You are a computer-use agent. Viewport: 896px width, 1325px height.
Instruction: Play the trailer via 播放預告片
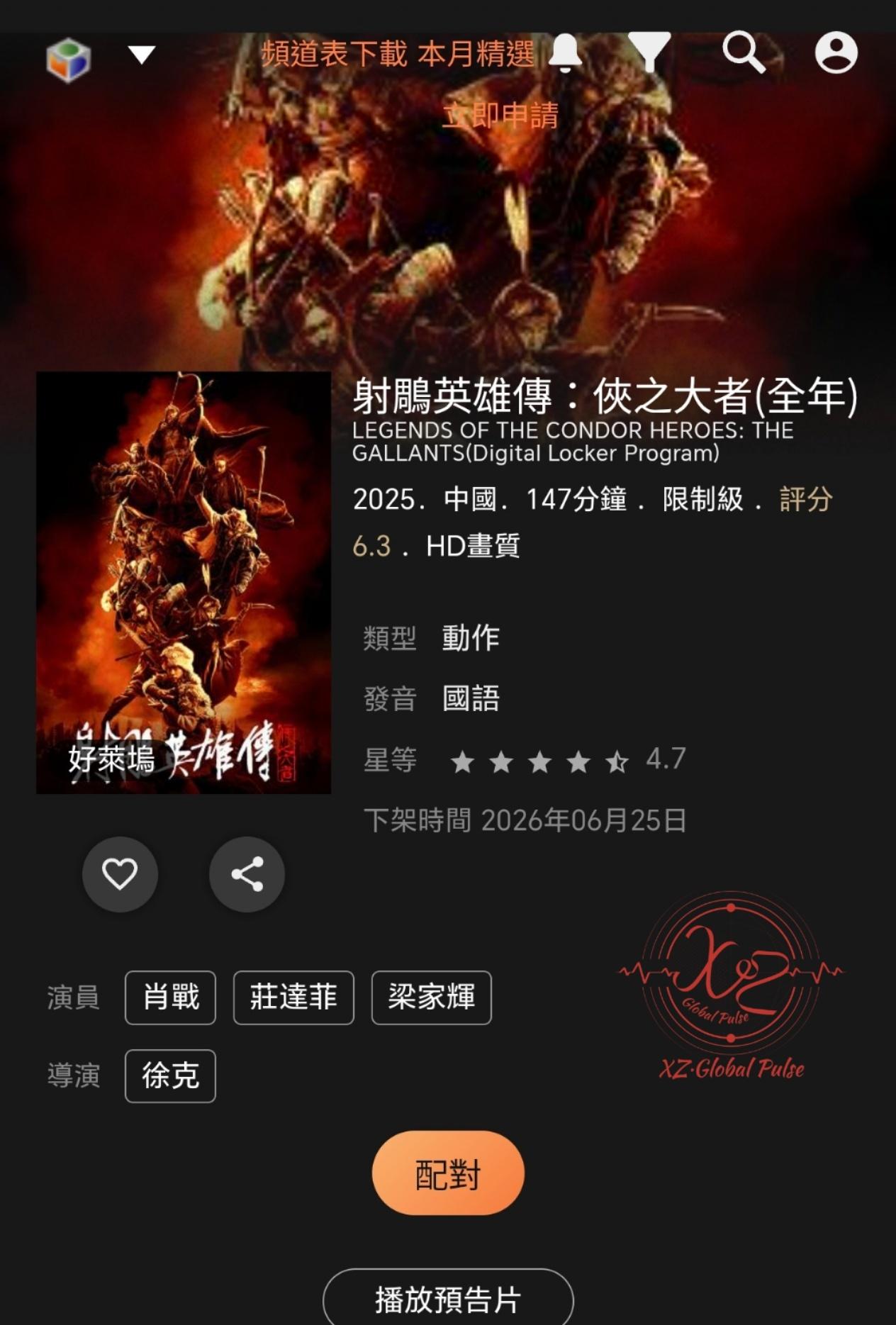pyautogui.click(x=448, y=1299)
